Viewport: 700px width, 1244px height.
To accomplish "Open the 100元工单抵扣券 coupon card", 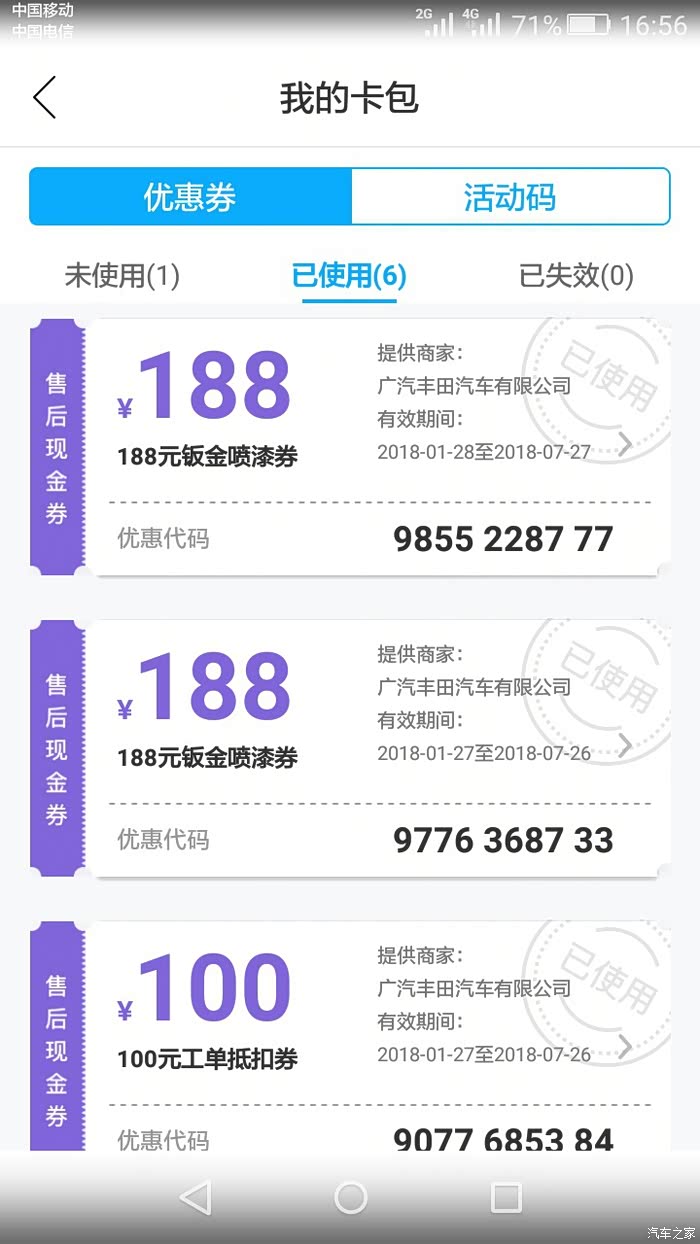I will click(x=350, y=1035).
